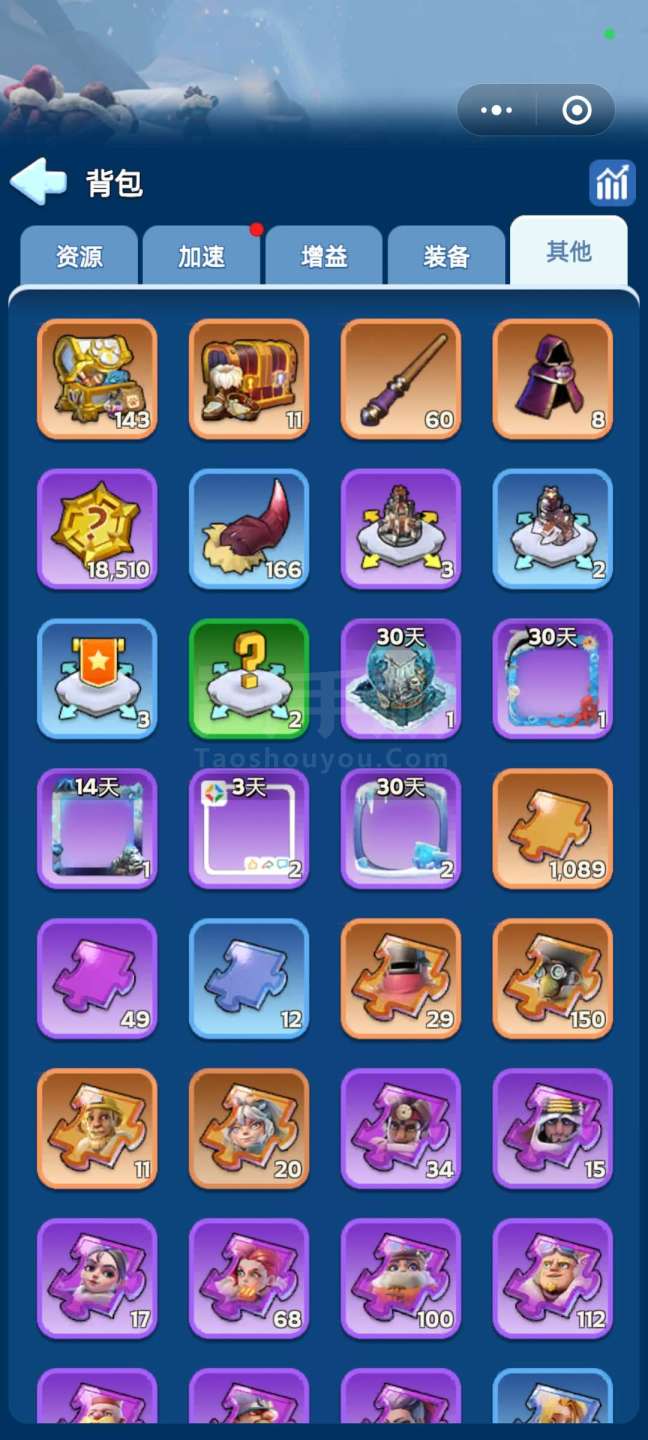Image resolution: width=648 pixels, height=1440 pixels.
Task: Switch to the 加速 tab
Action: (x=202, y=256)
